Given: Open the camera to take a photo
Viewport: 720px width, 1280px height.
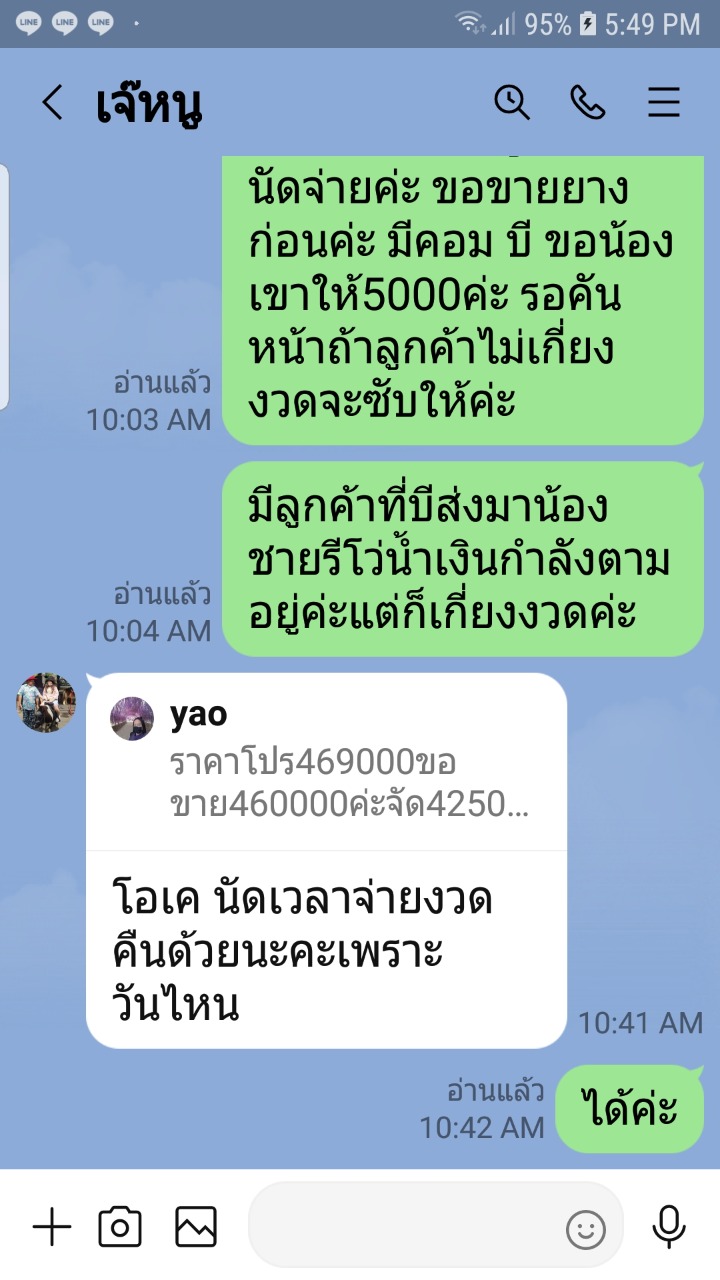Looking at the screenshot, I should click(x=120, y=1227).
